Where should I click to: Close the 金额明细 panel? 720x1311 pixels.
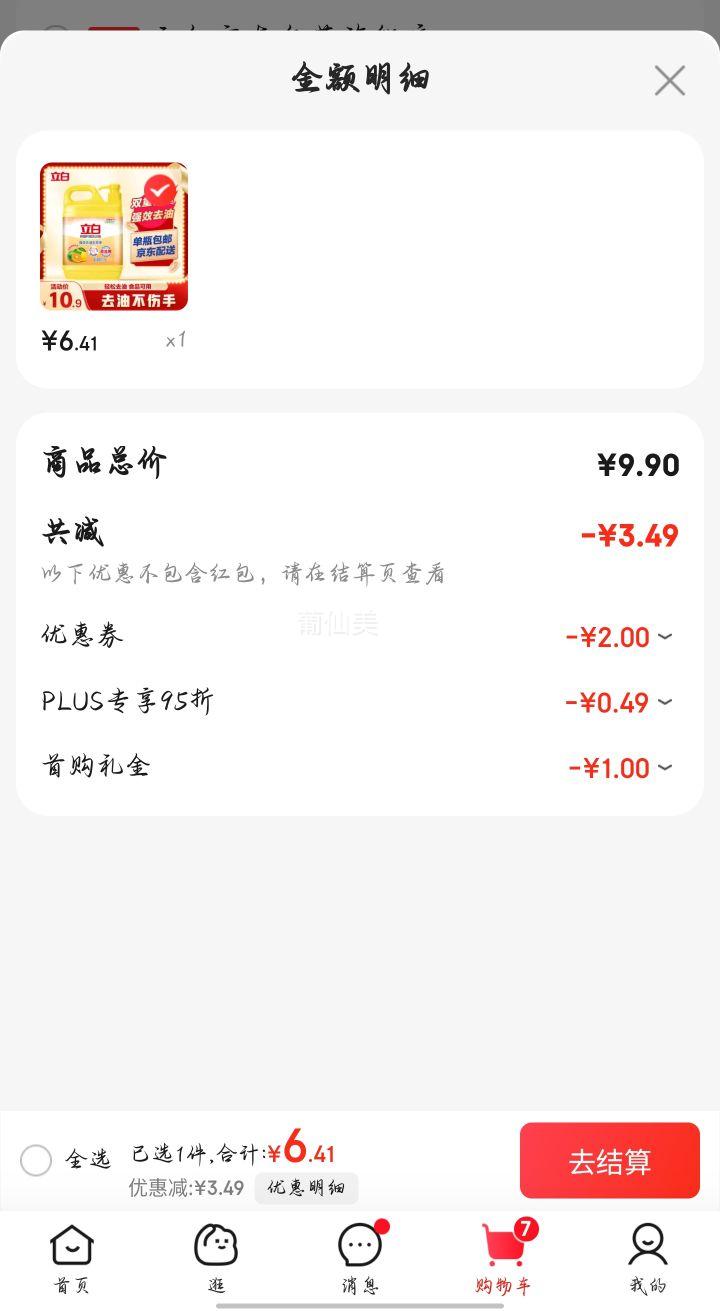[669, 80]
